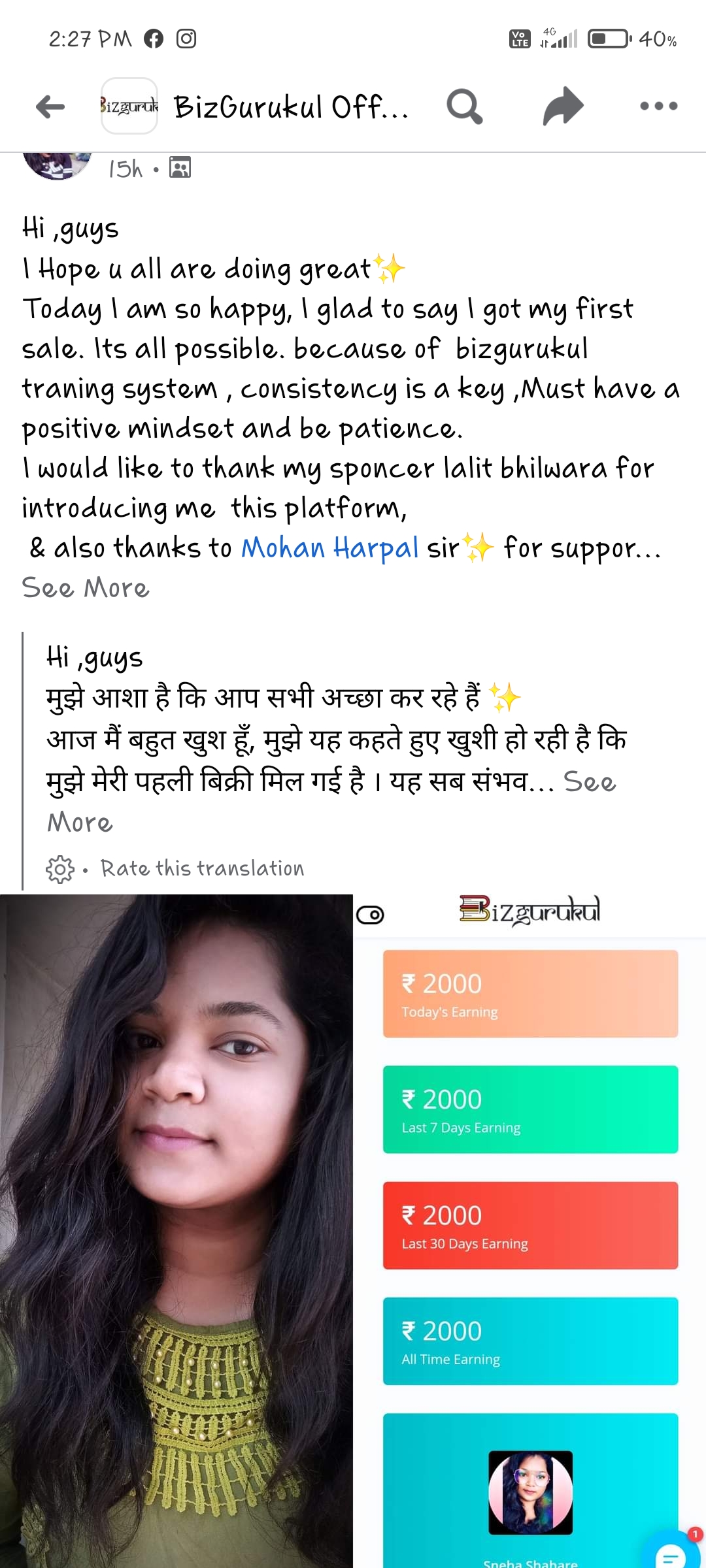The image size is (706, 1568).
Task: Open Mohan Harpal's tagged profile
Action: [x=329, y=547]
